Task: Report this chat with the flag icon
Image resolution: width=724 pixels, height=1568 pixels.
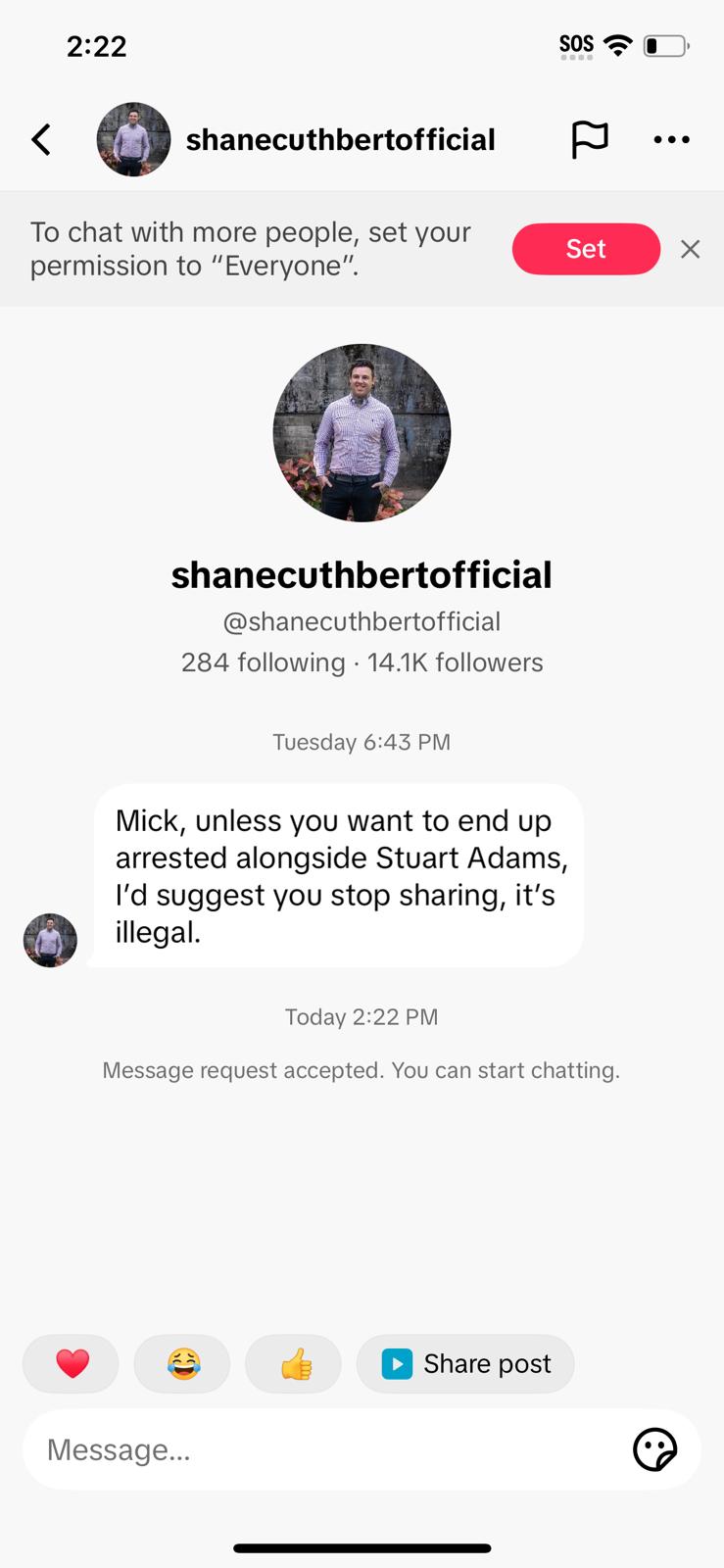Action: pyautogui.click(x=590, y=139)
